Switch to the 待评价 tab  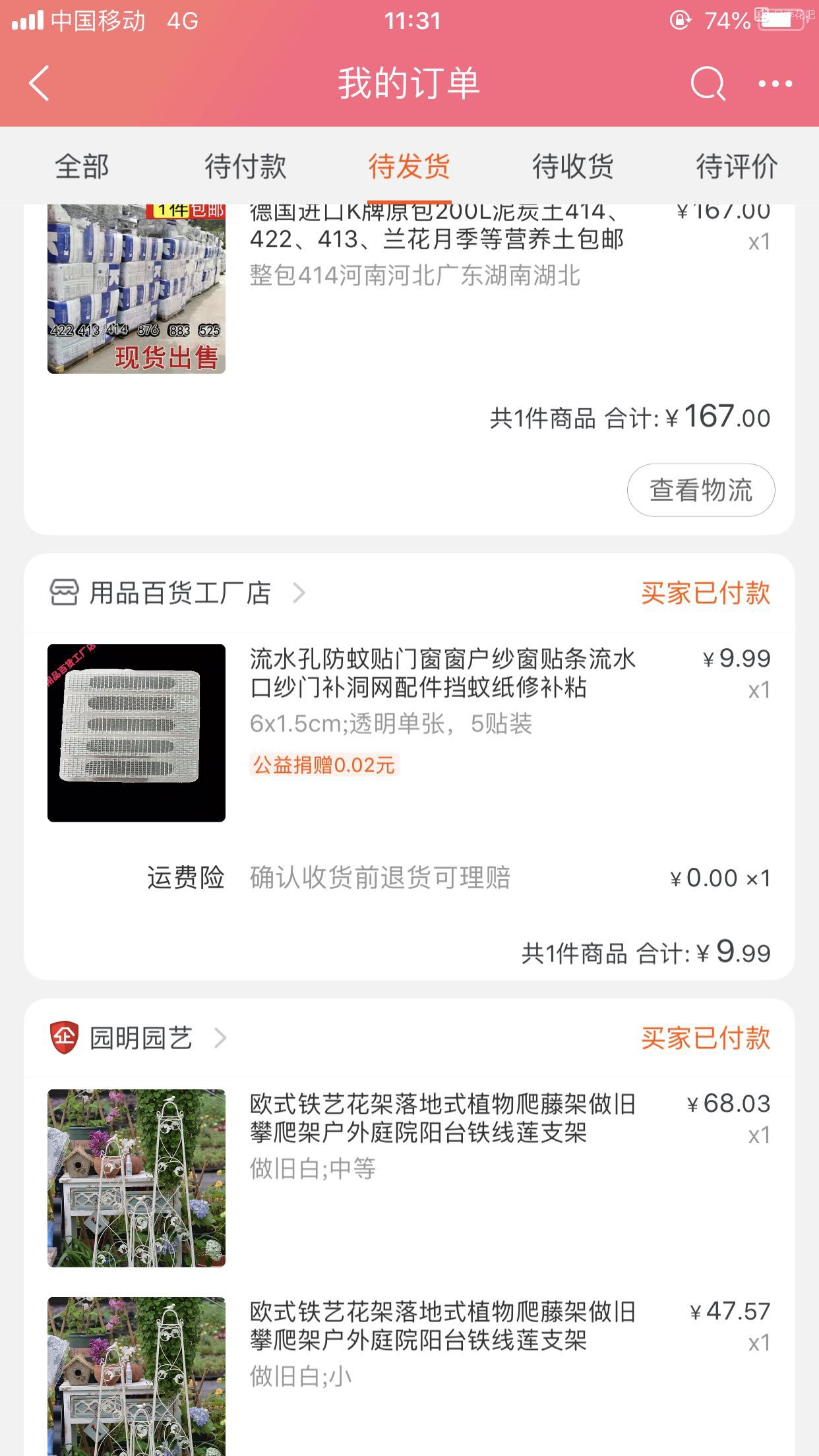[x=737, y=166]
